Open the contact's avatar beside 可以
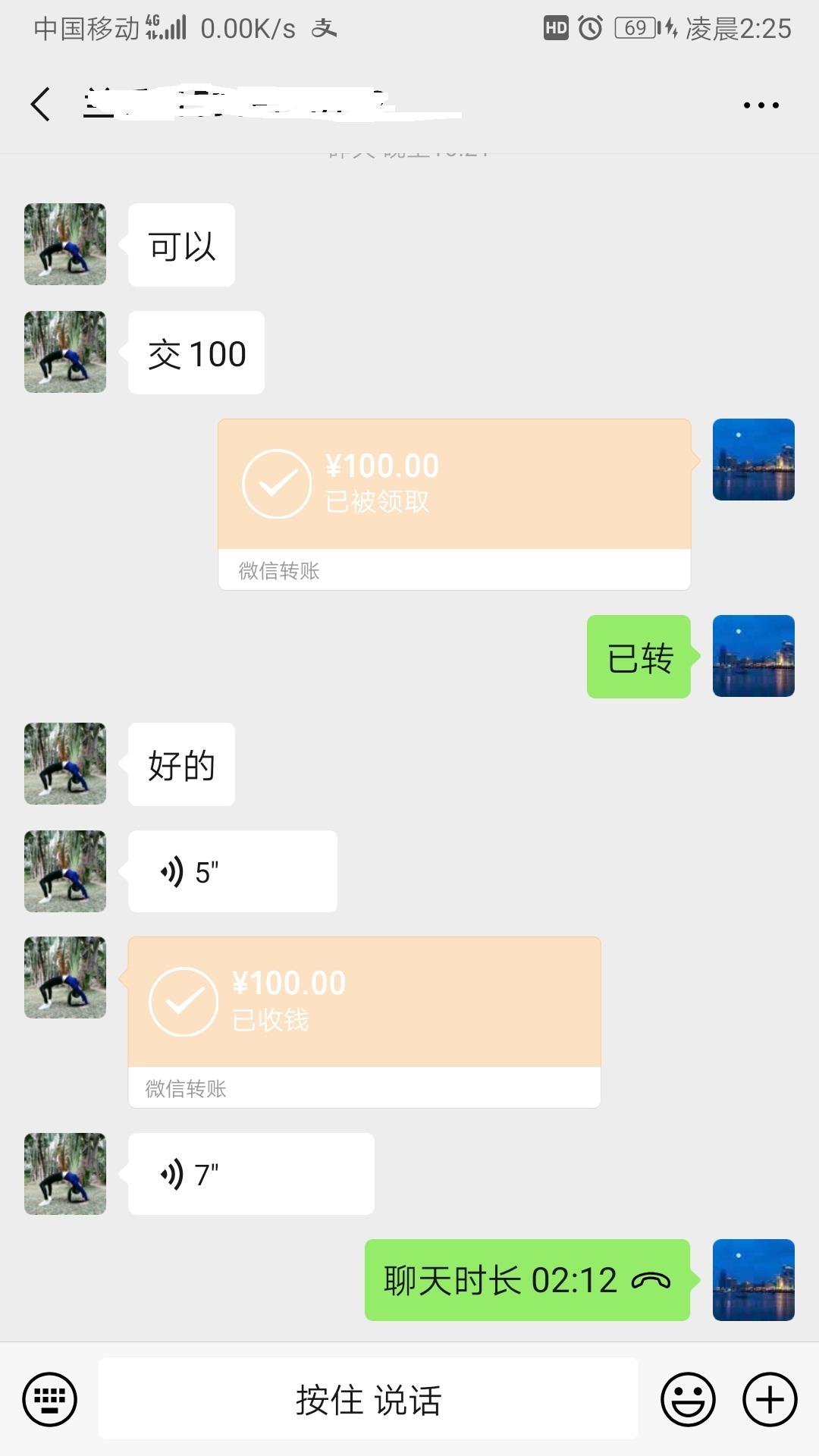 (x=65, y=244)
